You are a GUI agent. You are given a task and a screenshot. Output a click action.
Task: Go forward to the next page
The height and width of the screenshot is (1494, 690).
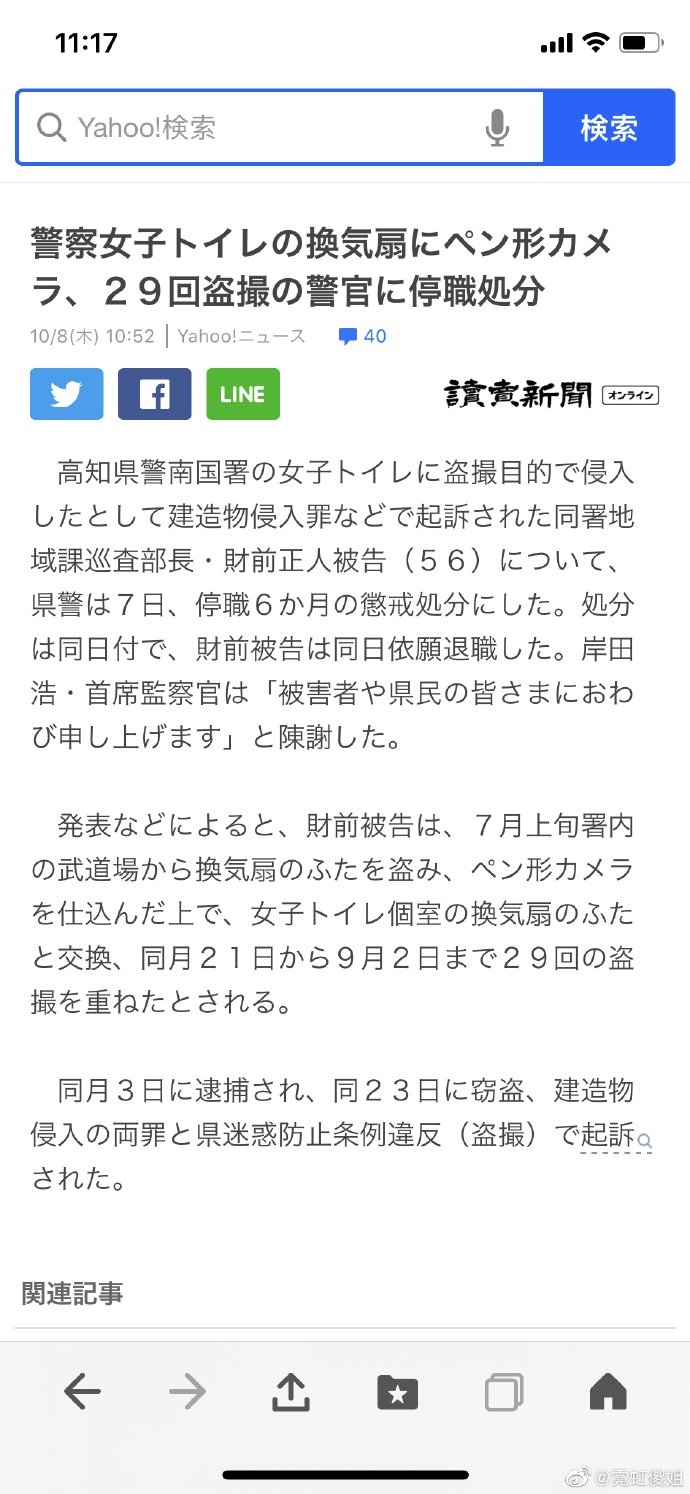tap(187, 1391)
